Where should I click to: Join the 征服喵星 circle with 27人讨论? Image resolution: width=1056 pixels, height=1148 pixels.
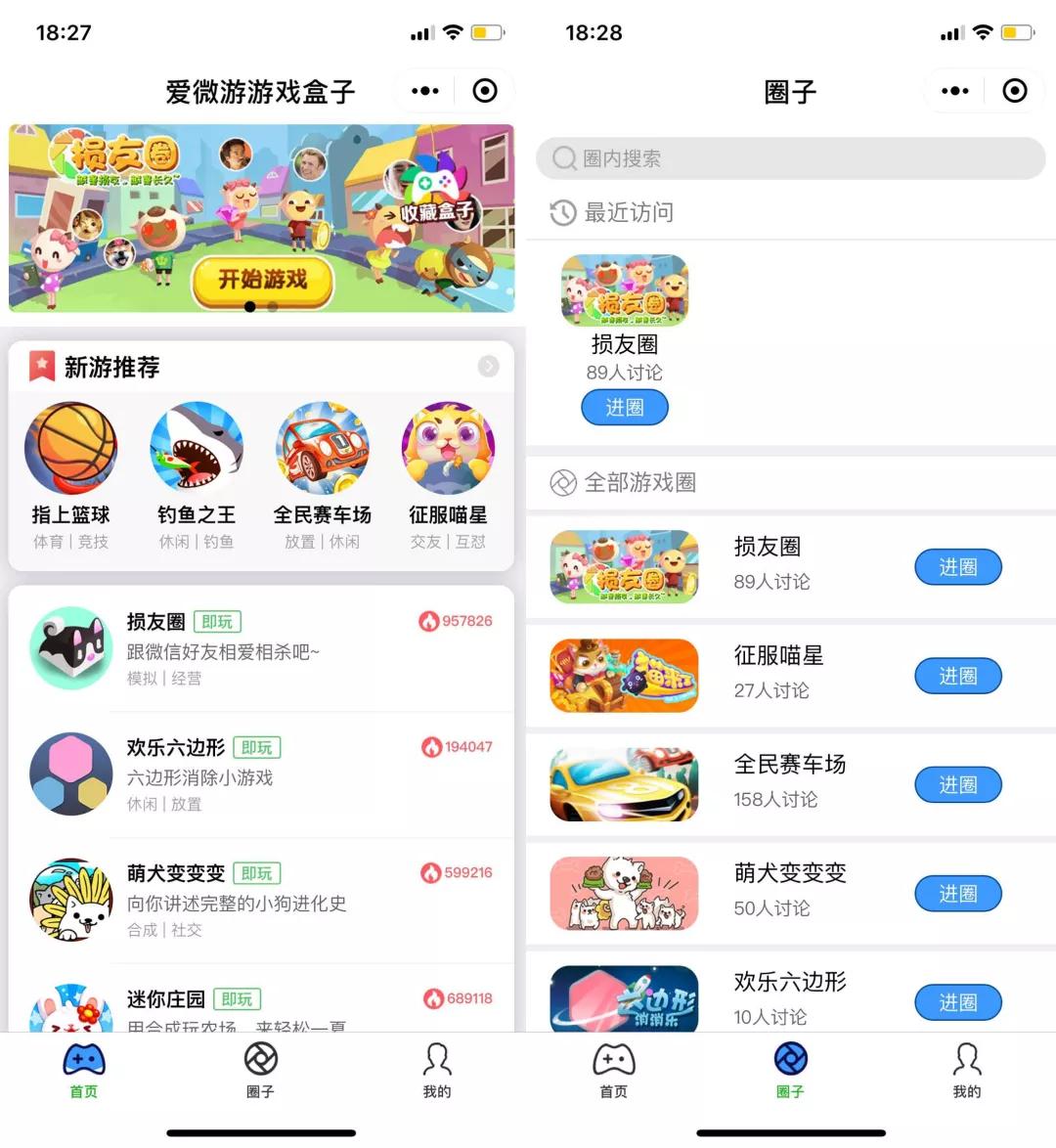[x=958, y=676]
